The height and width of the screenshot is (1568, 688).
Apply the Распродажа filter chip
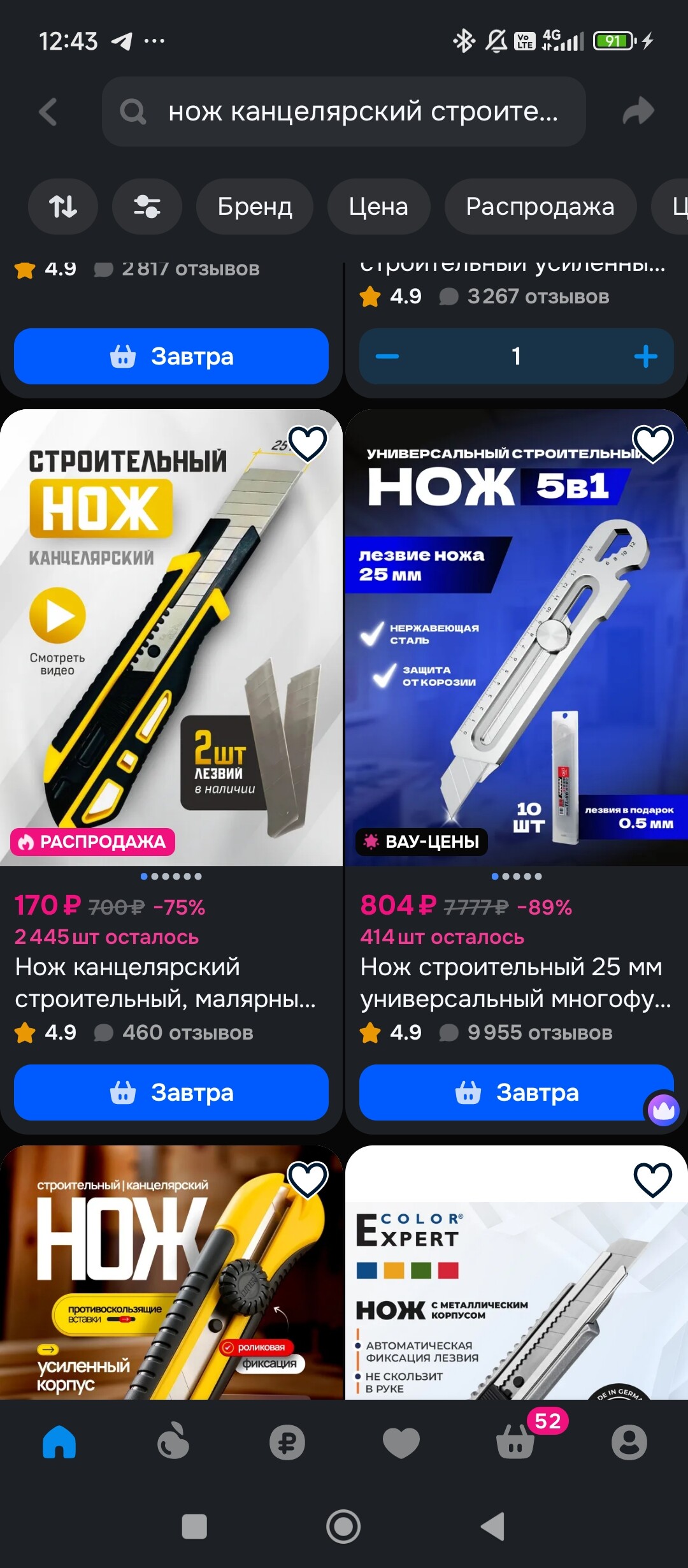pyautogui.click(x=540, y=207)
